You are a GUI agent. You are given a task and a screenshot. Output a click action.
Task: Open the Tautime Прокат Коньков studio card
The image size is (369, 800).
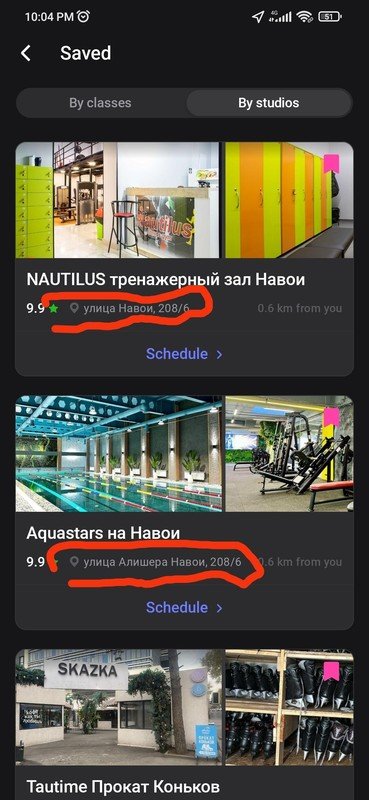184,724
